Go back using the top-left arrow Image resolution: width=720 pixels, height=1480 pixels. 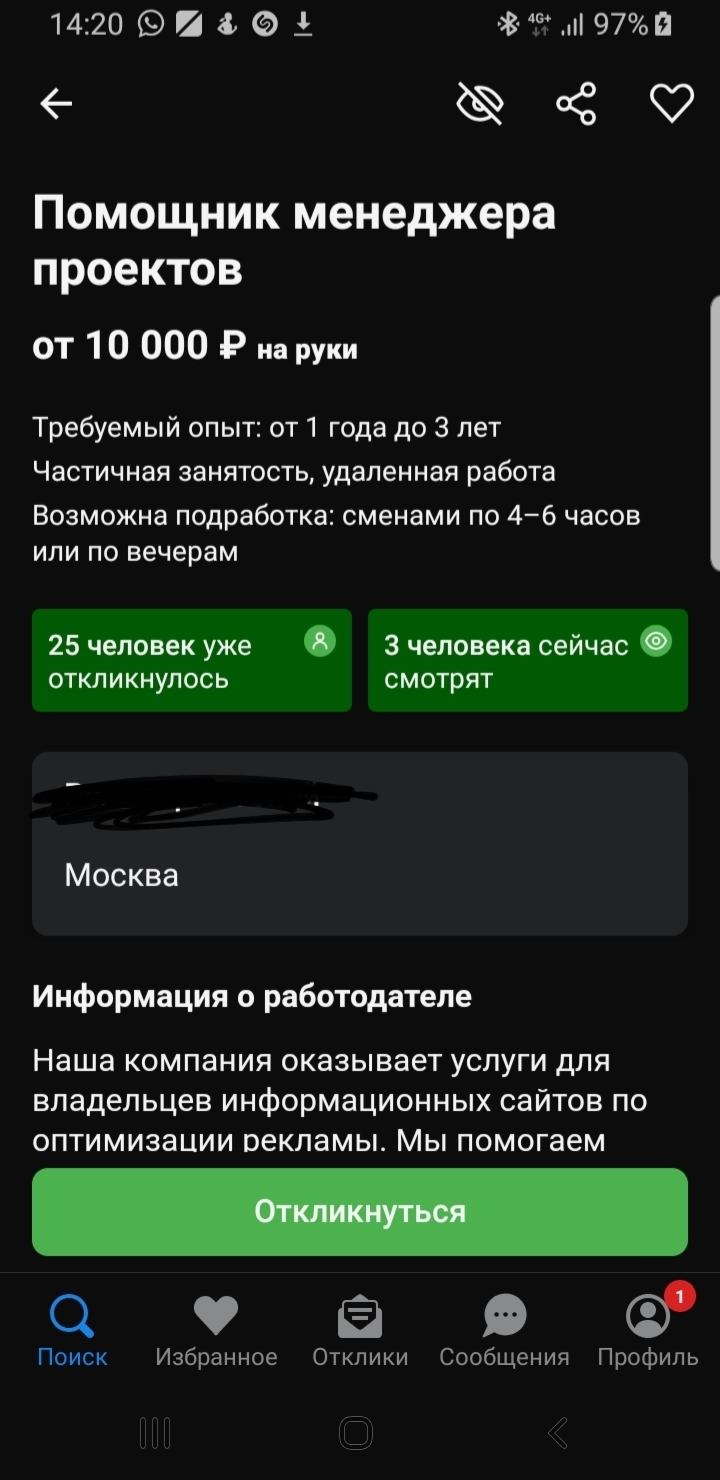pyautogui.click(x=56, y=103)
